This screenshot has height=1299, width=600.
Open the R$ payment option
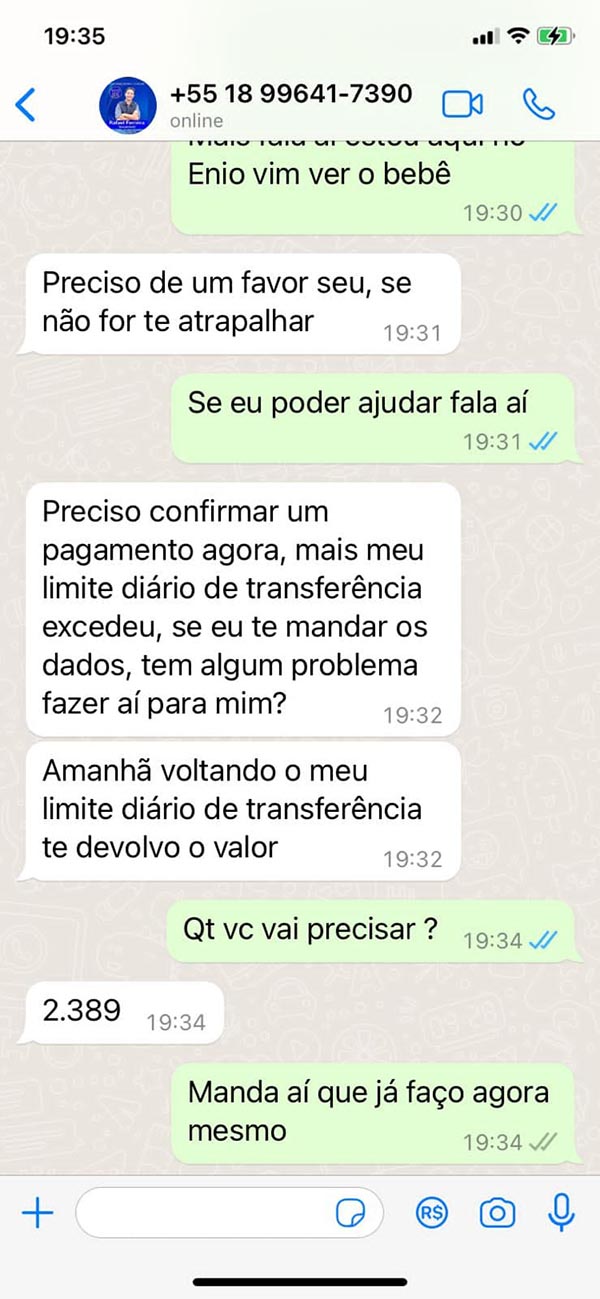coord(432,1213)
